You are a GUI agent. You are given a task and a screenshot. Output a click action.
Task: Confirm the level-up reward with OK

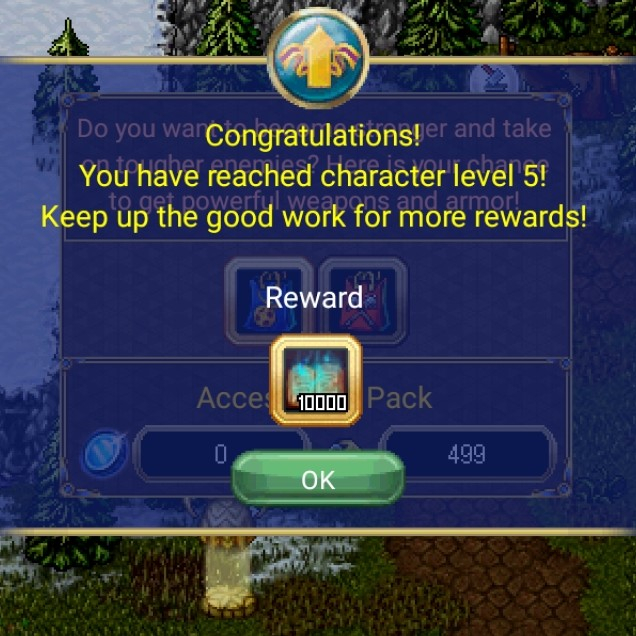[317, 480]
